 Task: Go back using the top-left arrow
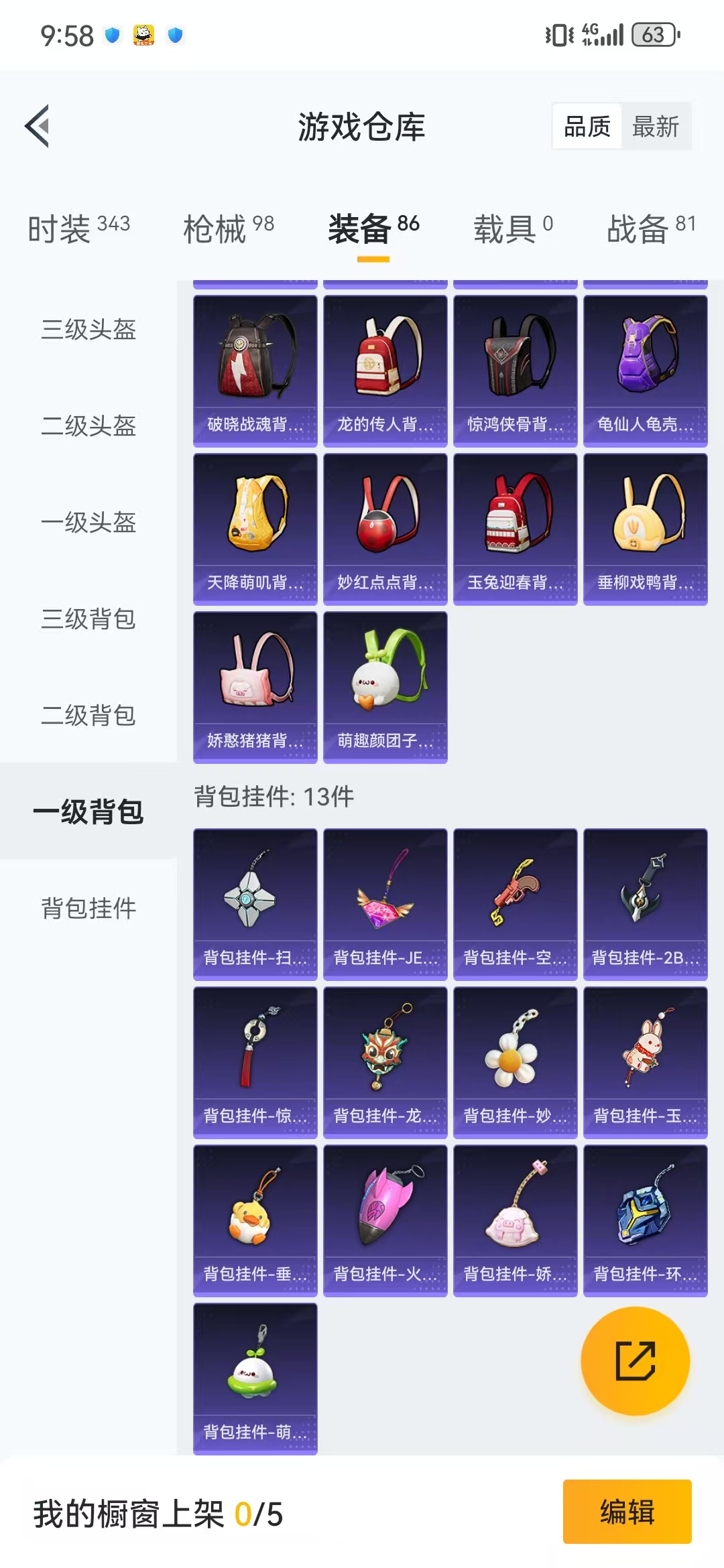click(38, 126)
